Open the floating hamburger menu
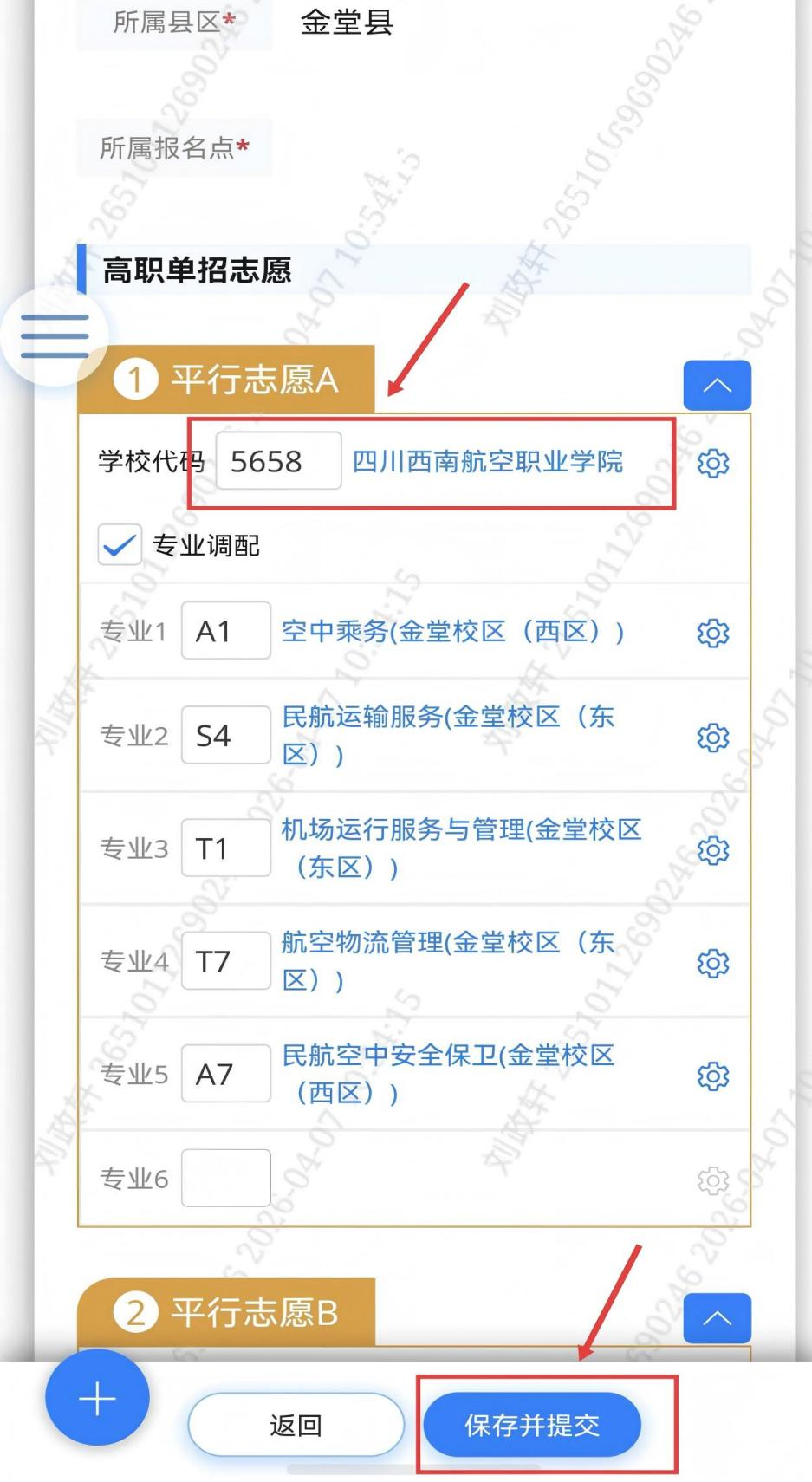 click(55, 336)
